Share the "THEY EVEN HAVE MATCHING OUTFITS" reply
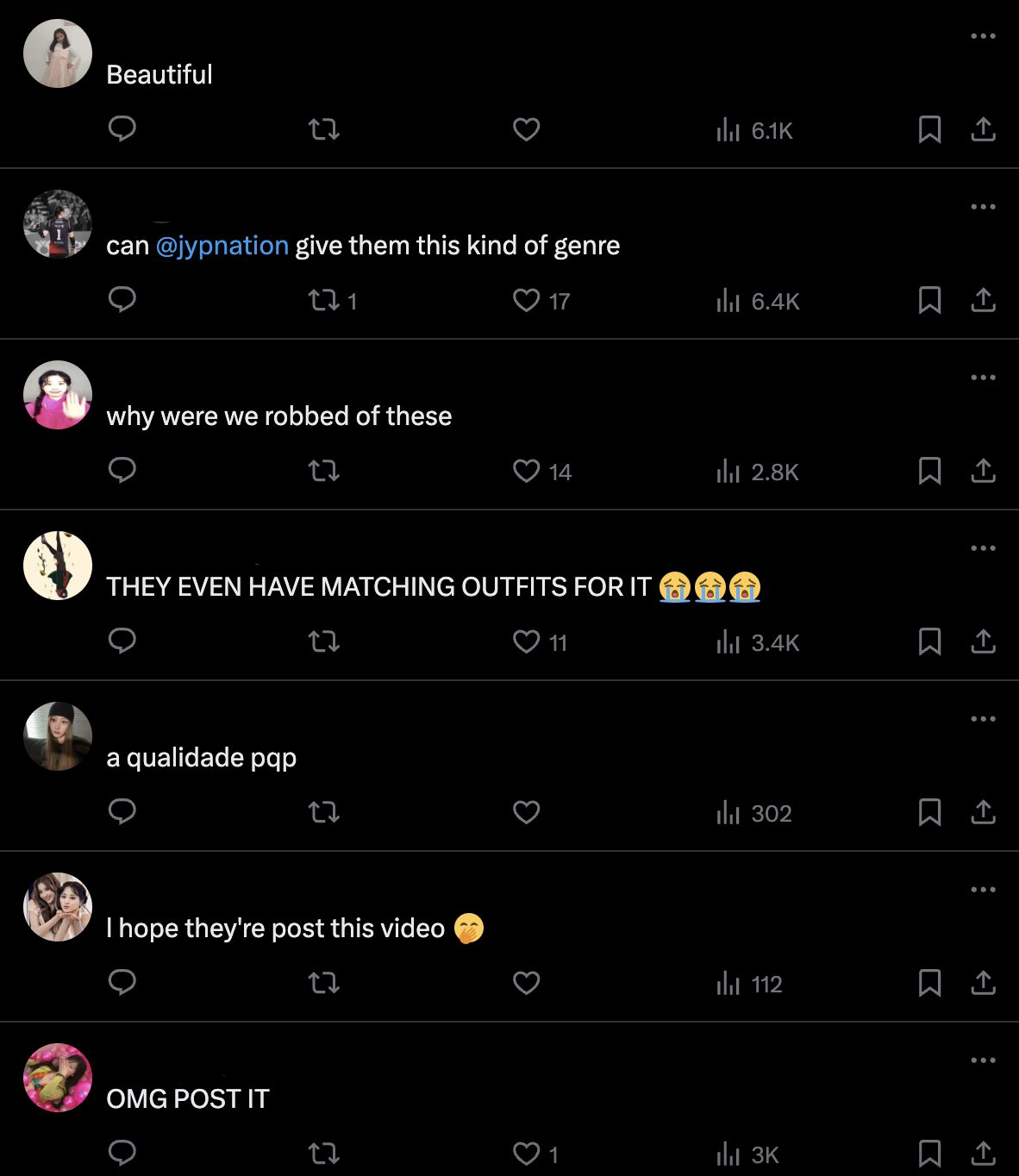 coord(983,641)
